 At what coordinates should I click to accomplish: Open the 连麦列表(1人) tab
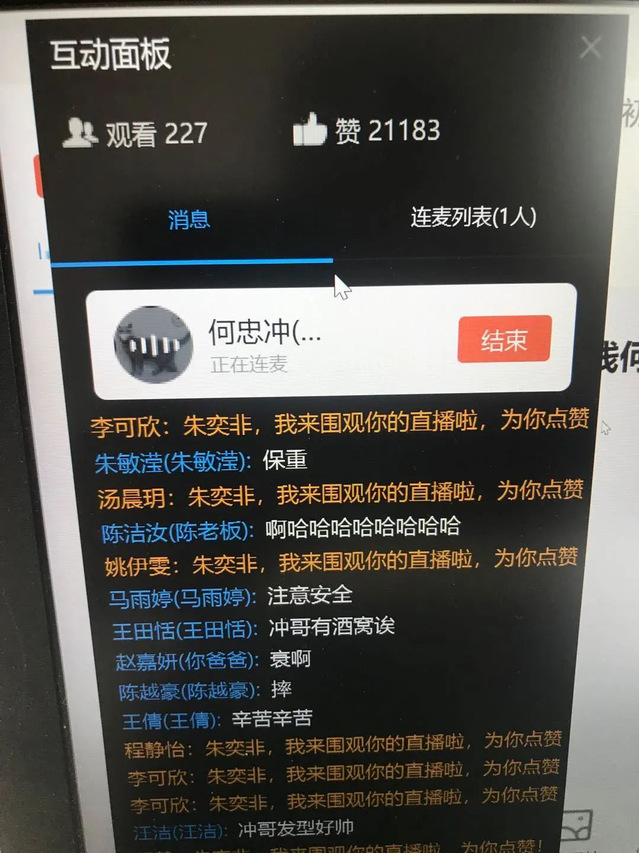pos(473,217)
